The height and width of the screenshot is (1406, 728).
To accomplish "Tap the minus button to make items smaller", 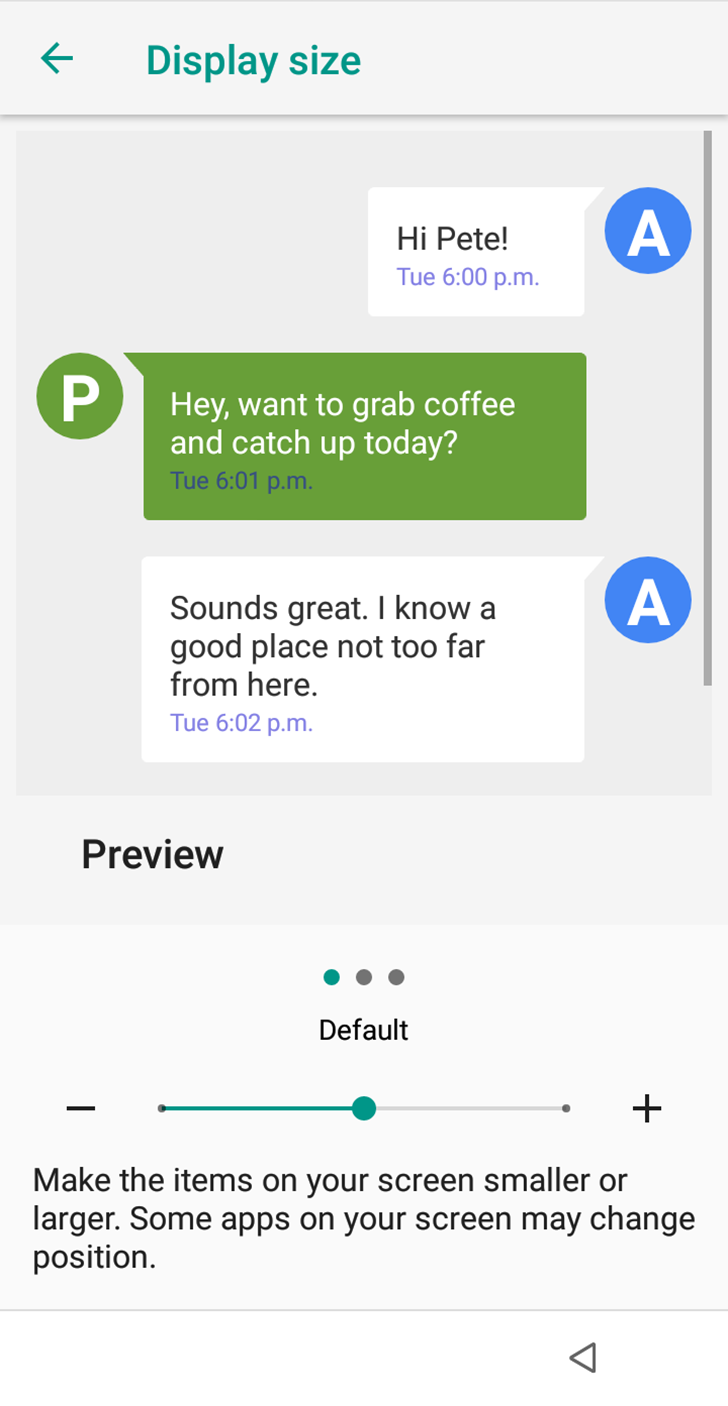I will click(81, 1108).
